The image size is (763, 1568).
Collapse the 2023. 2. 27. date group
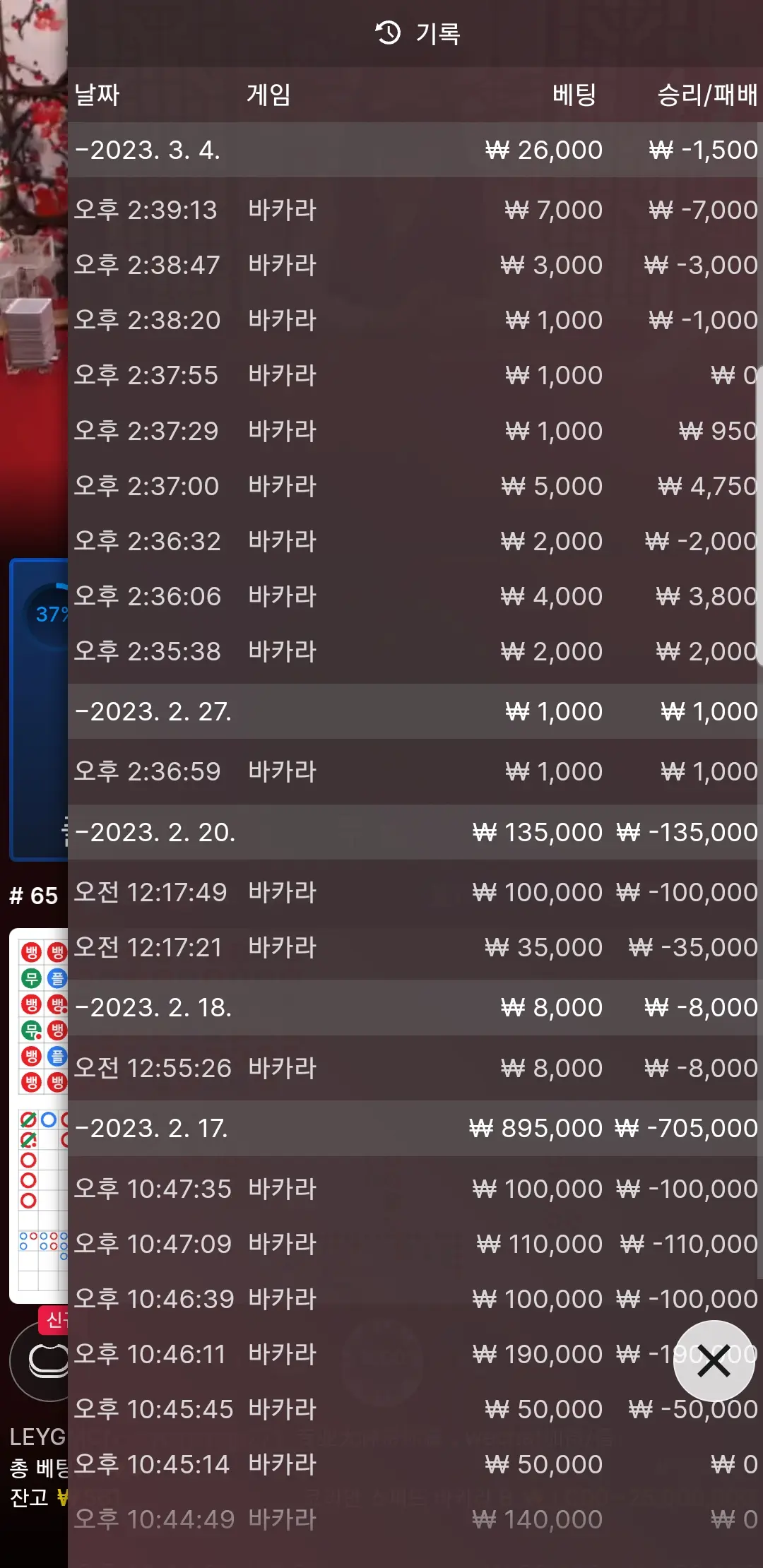click(x=415, y=711)
